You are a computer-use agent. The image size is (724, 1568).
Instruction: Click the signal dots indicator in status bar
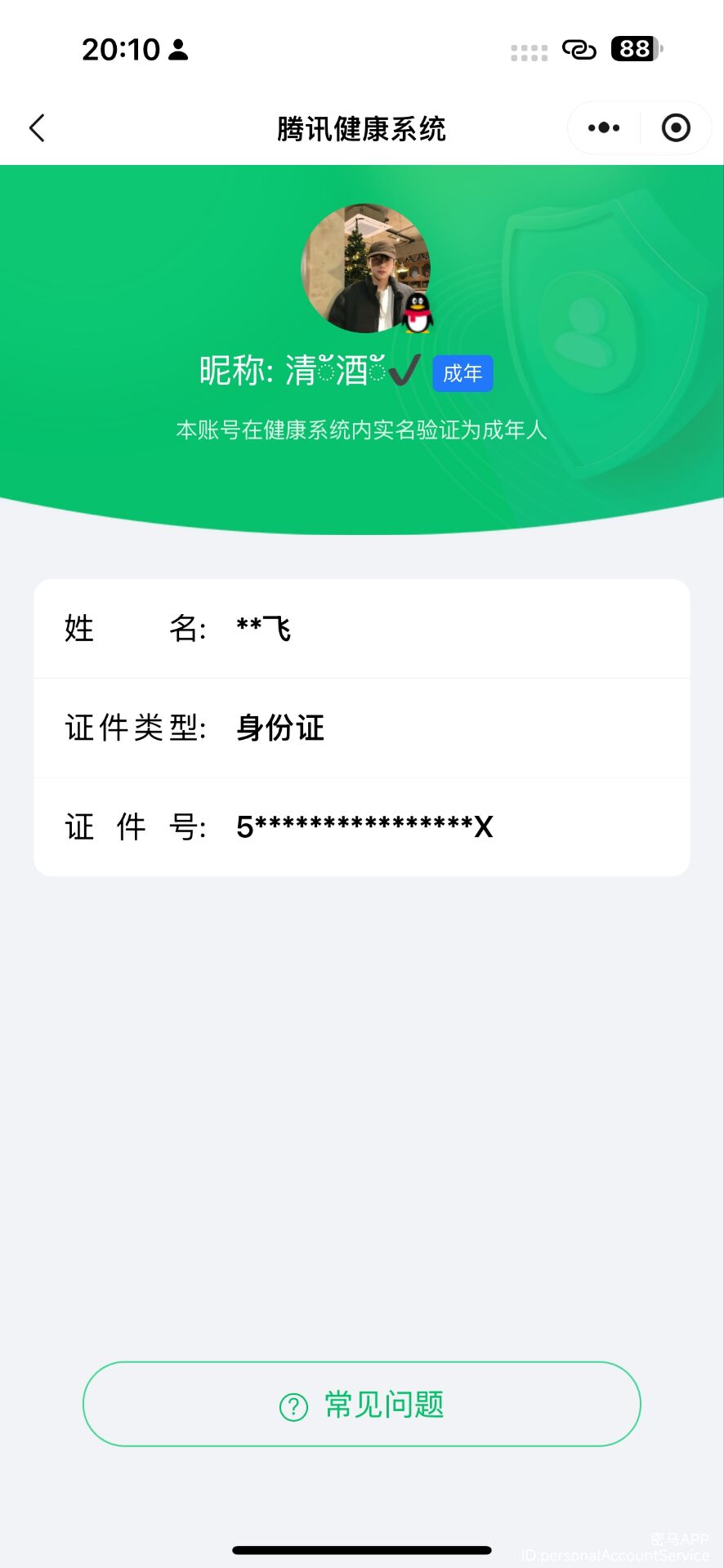[x=530, y=51]
